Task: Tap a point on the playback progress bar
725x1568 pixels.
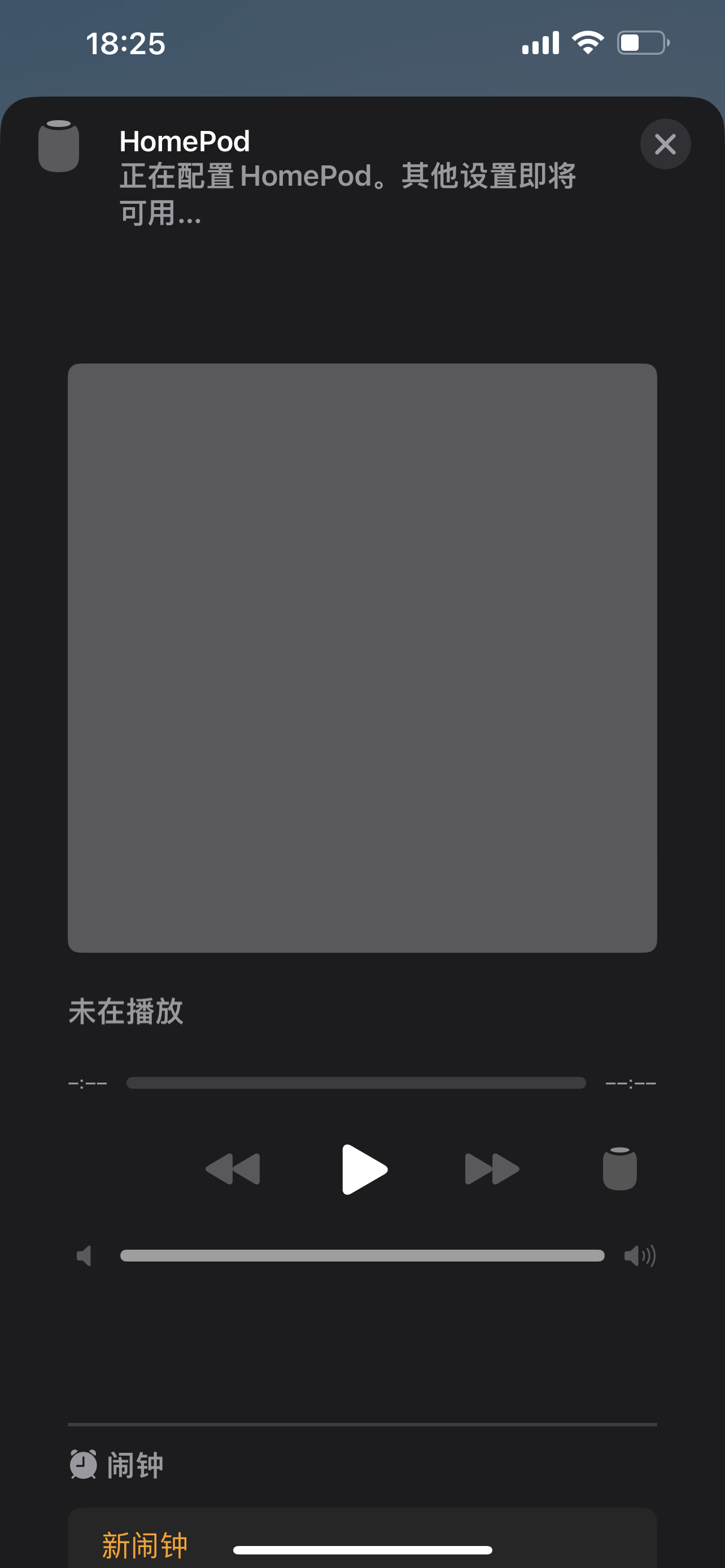Action: [x=356, y=1083]
